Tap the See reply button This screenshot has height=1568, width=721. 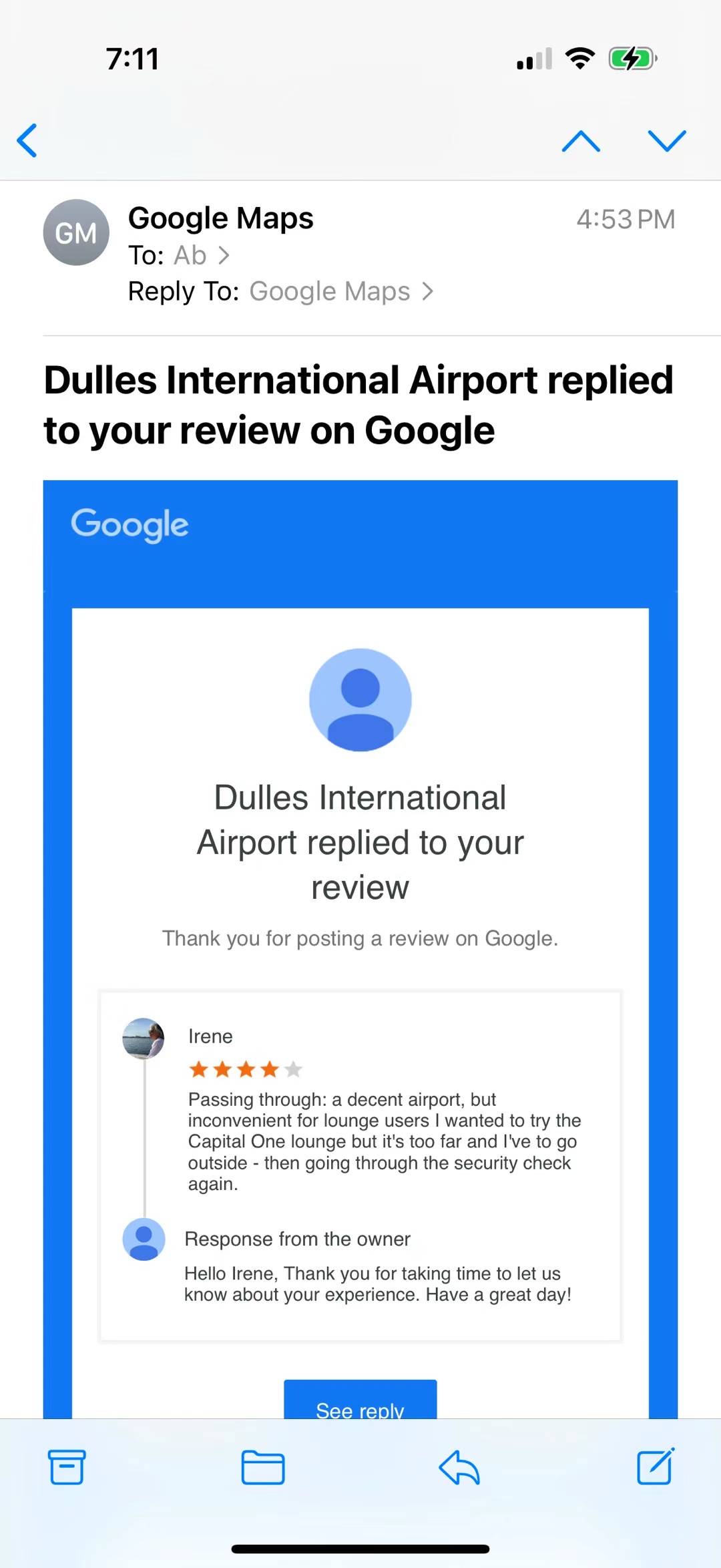coord(360,1401)
